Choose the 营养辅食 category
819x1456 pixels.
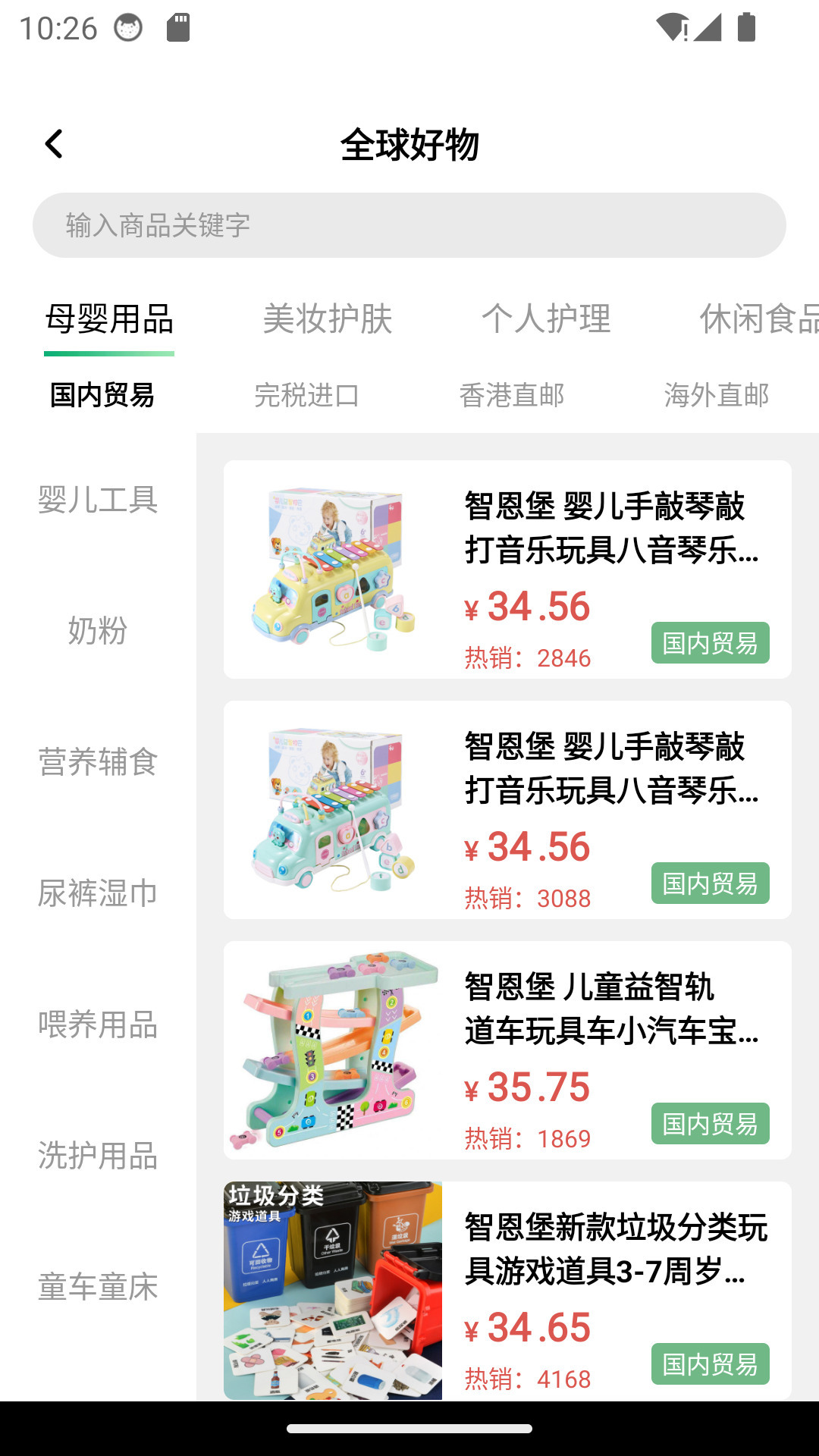point(98,762)
